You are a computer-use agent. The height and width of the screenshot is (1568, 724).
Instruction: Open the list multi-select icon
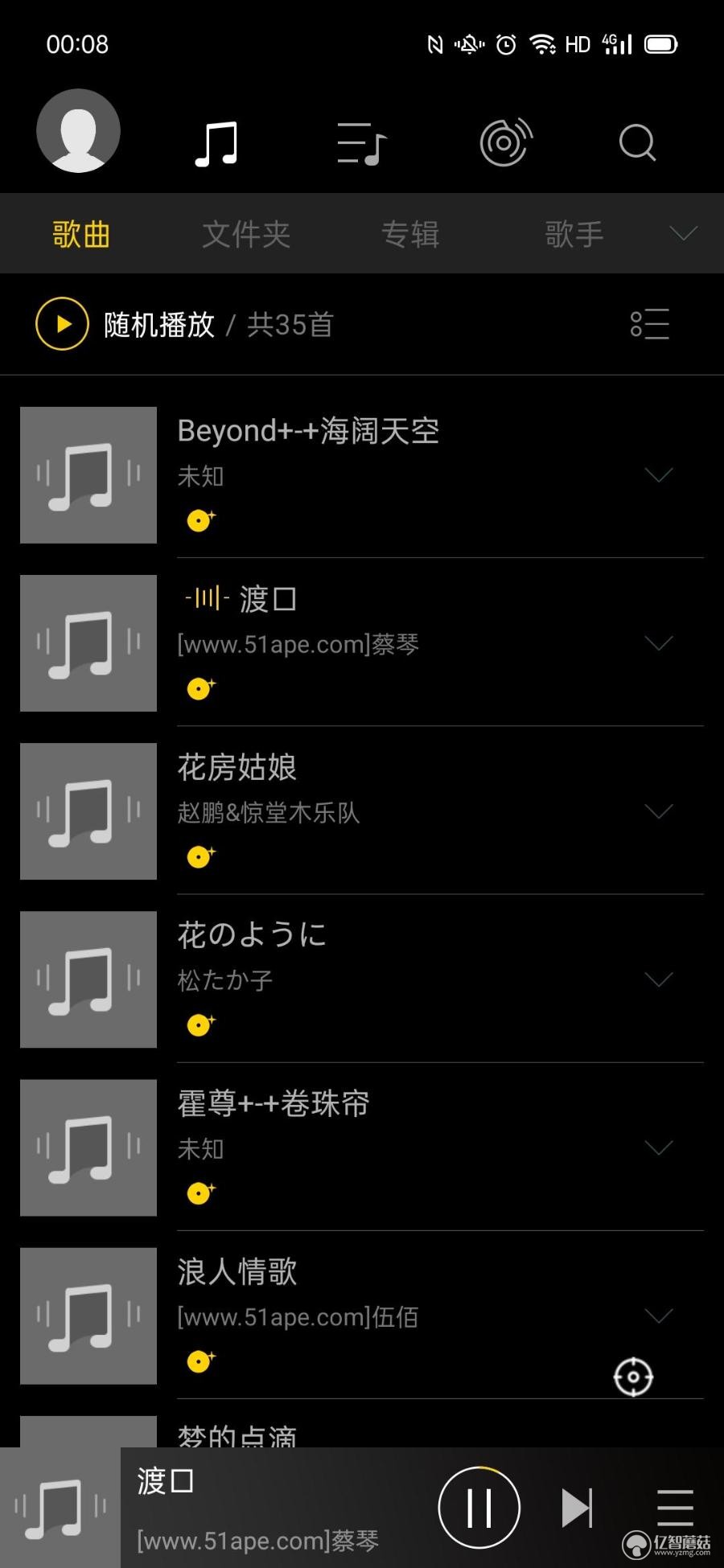650,324
